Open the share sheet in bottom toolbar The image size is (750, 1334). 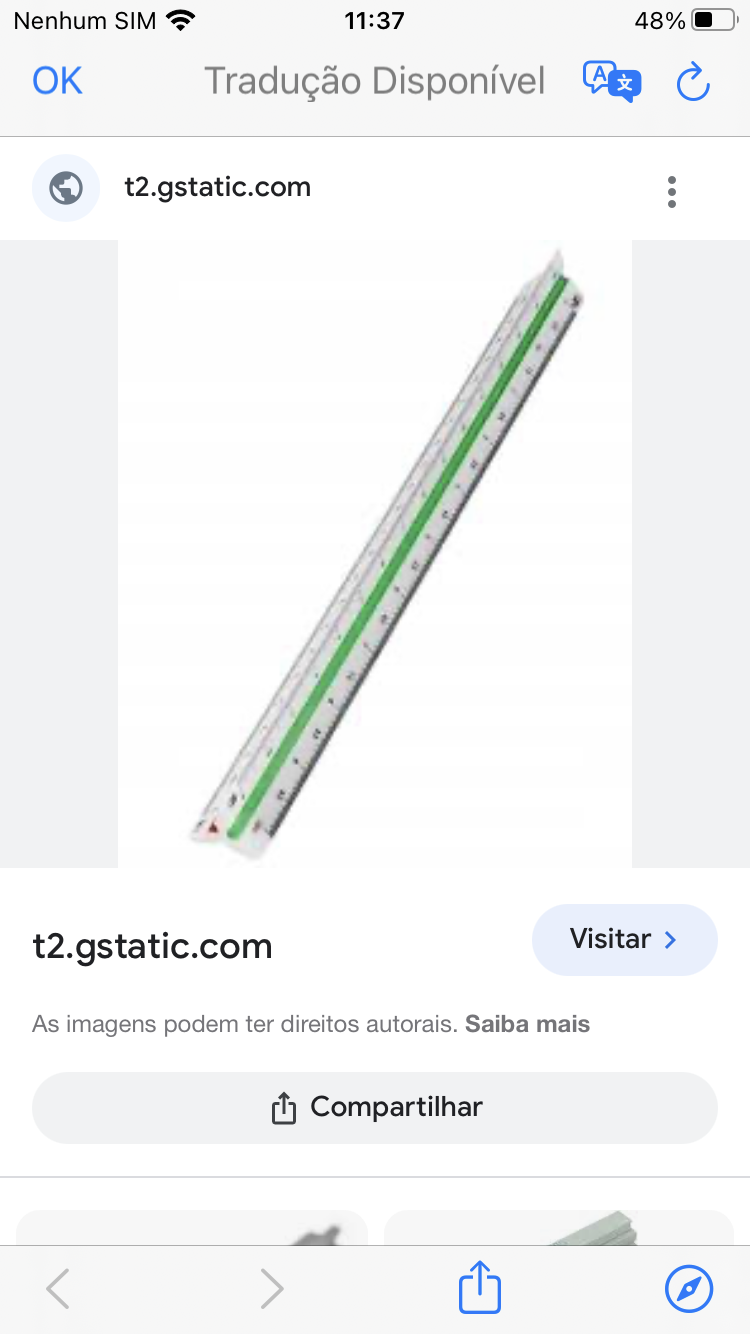click(479, 1288)
